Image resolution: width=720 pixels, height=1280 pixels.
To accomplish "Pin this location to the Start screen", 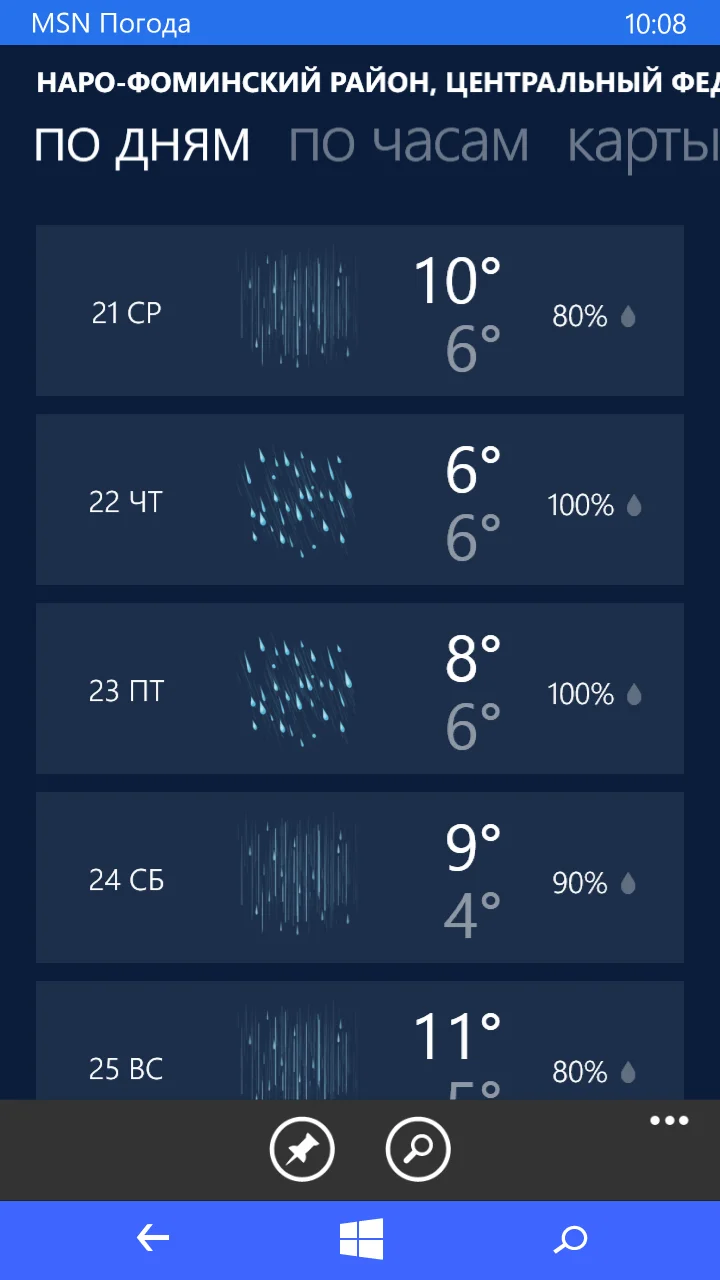I will 302,1150.
